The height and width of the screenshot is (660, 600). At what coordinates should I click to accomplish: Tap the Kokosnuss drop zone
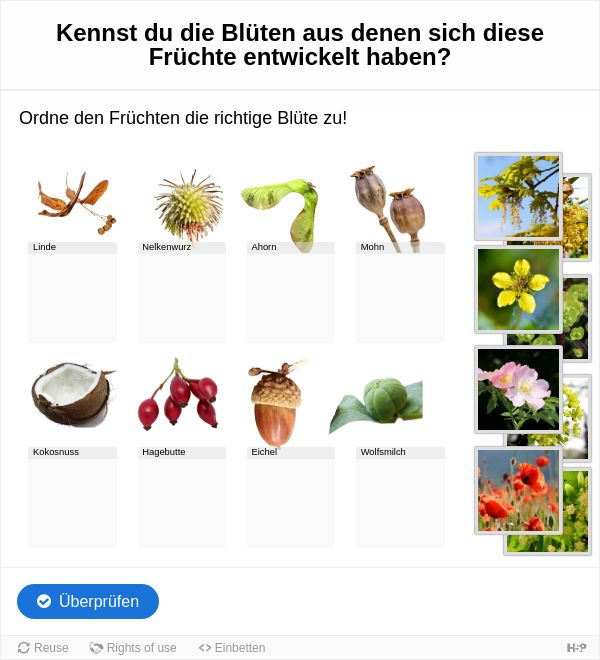coord(72,502)
